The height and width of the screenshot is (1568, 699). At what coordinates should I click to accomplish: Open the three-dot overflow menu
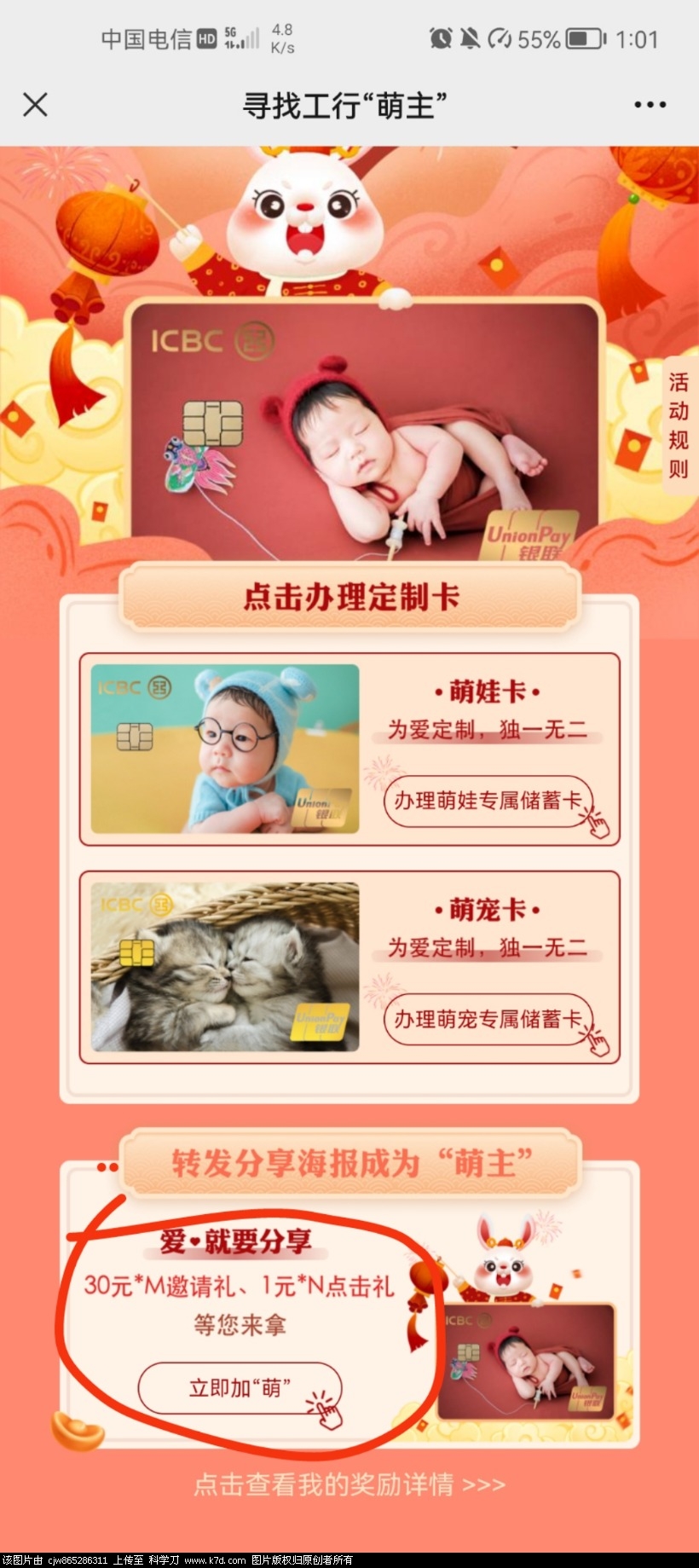[x=650, y=105]
